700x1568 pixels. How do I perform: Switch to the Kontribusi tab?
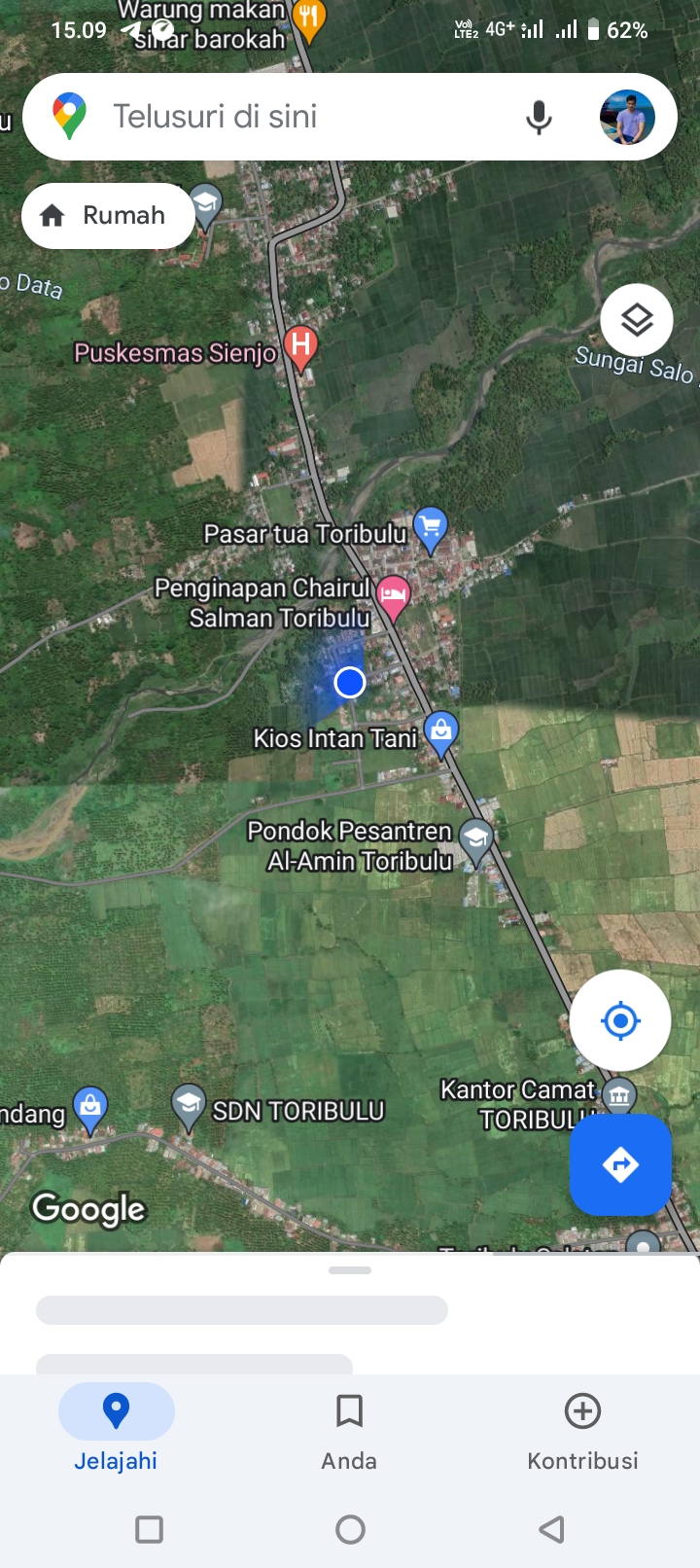(582, 1431)
